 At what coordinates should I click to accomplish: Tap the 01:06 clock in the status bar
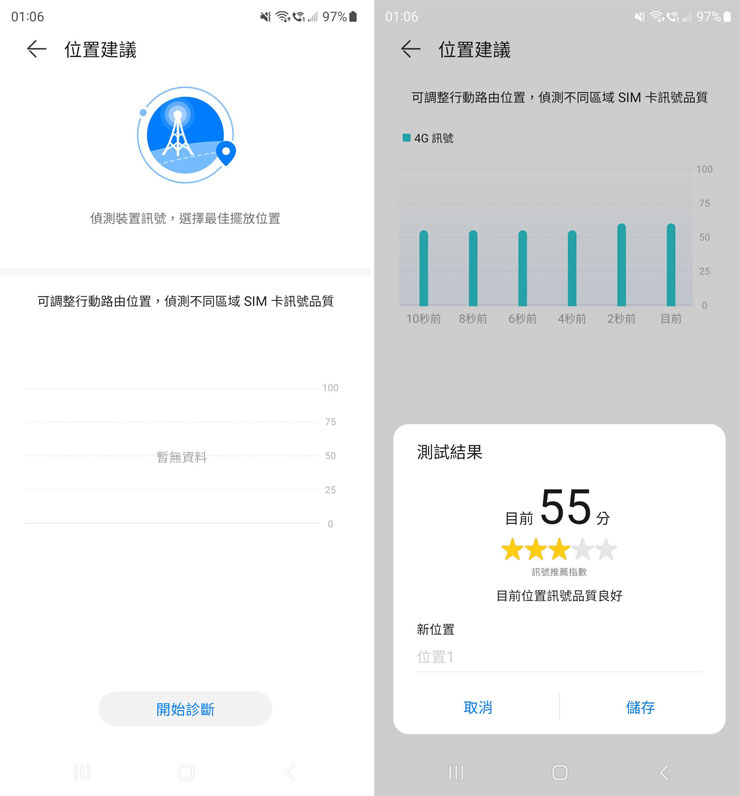[27, 16]
